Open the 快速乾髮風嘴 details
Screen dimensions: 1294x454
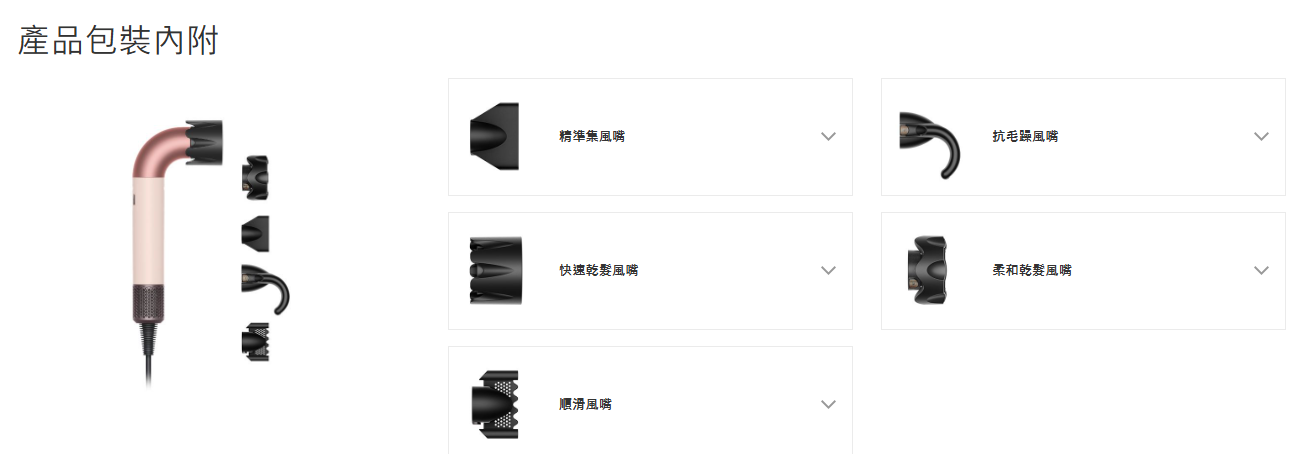tap(827, 271)
